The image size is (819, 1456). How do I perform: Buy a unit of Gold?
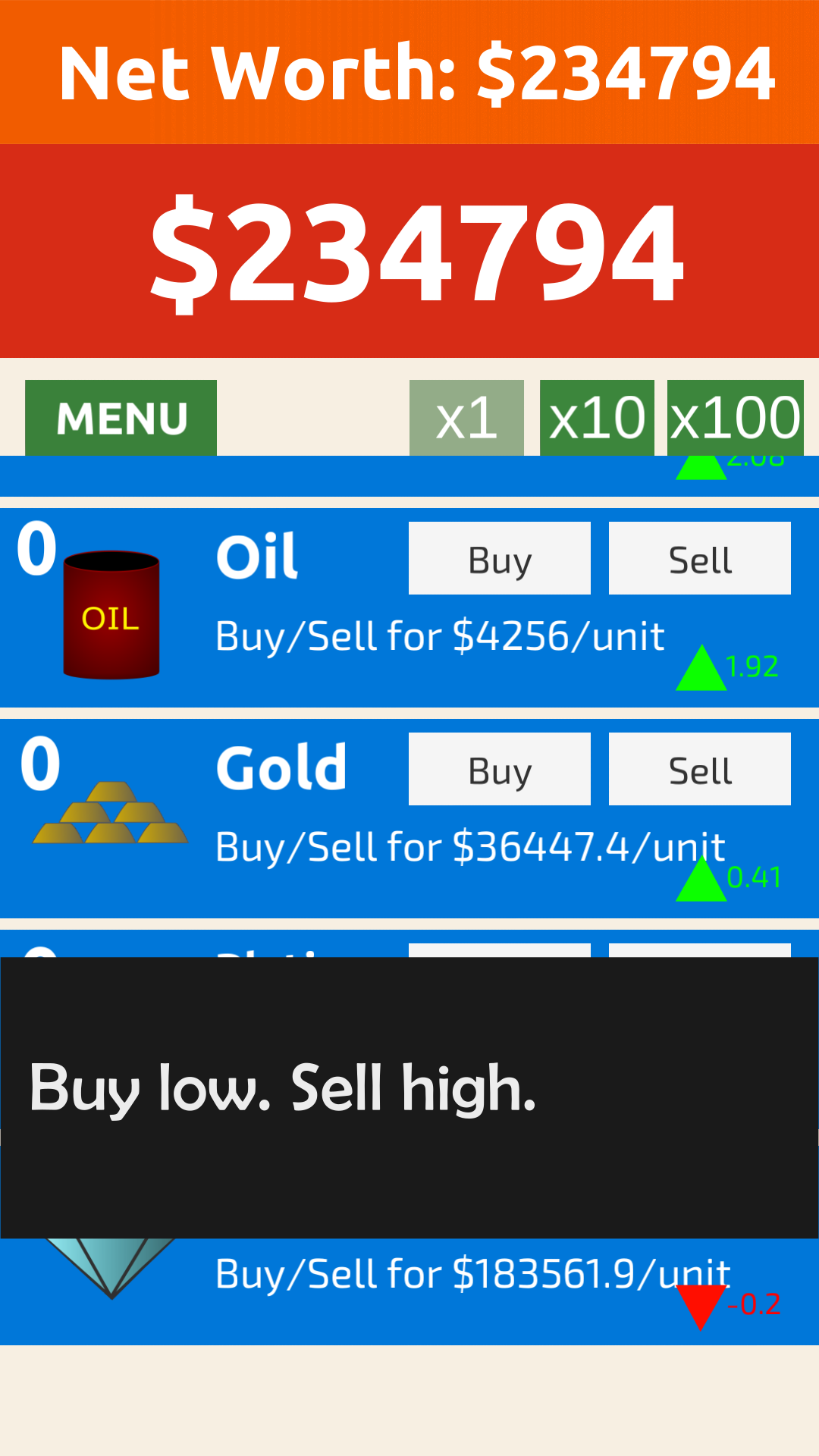coord(500,769)
